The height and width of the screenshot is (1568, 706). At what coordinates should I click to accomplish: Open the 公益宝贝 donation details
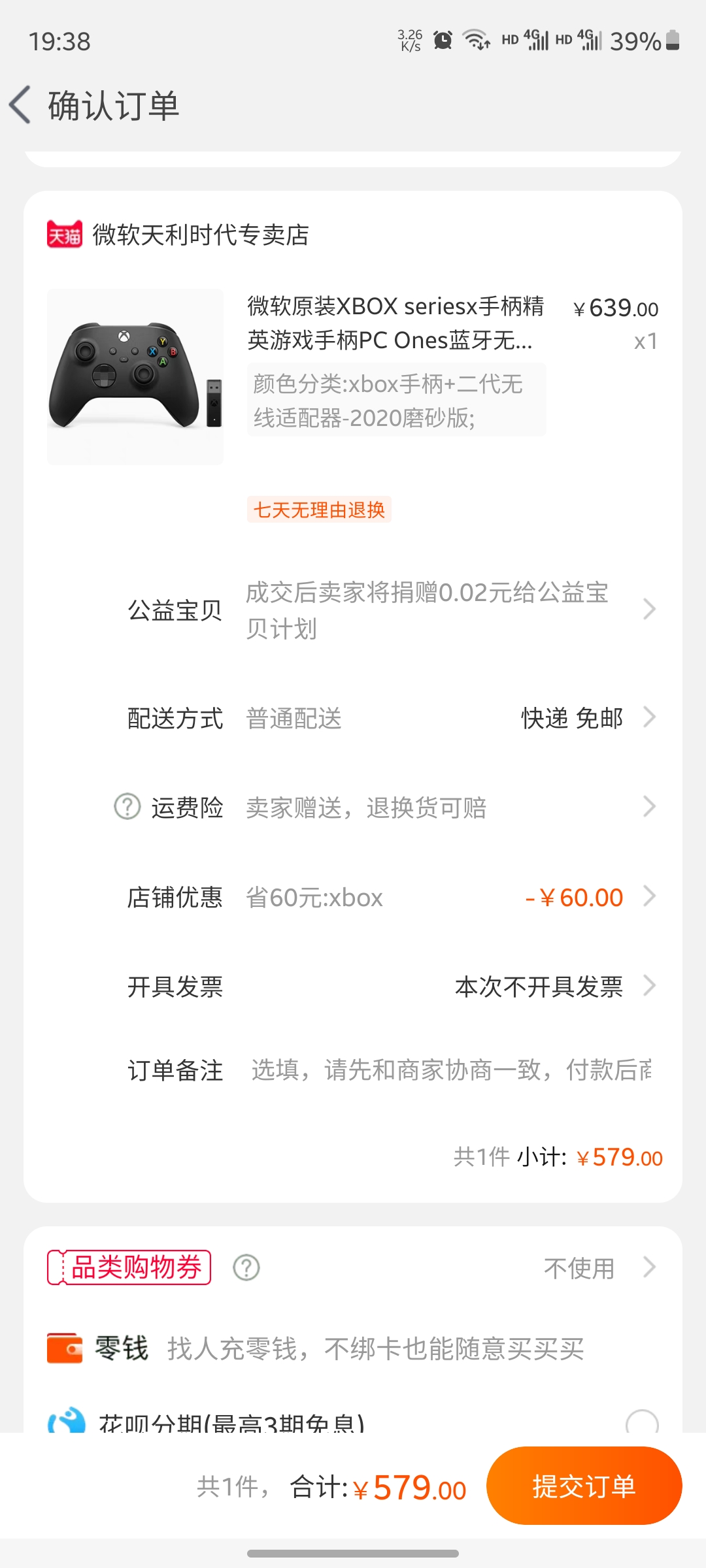391,610
